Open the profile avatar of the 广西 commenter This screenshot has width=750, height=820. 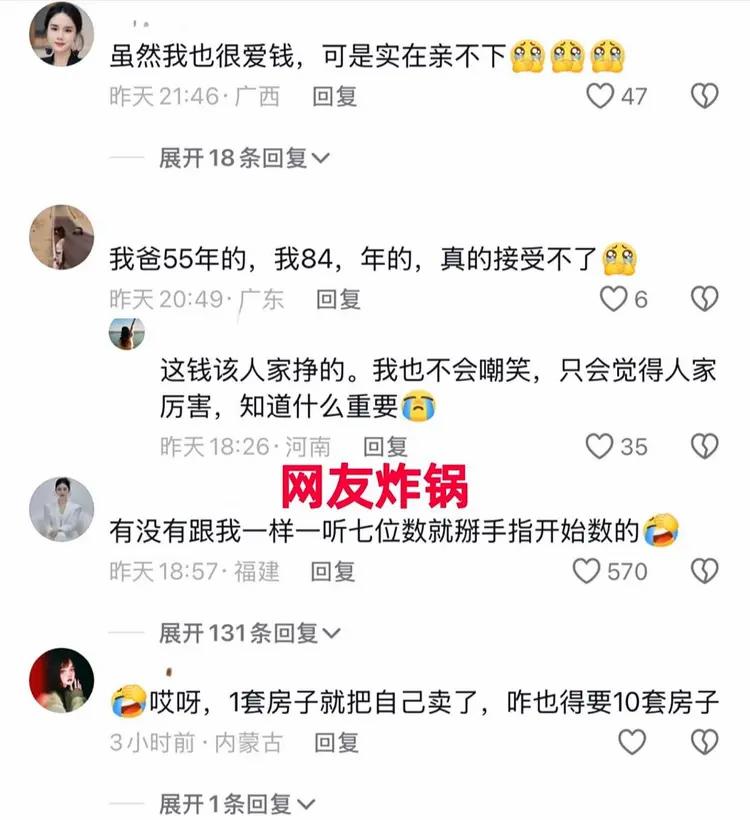[x=62, y=35]
